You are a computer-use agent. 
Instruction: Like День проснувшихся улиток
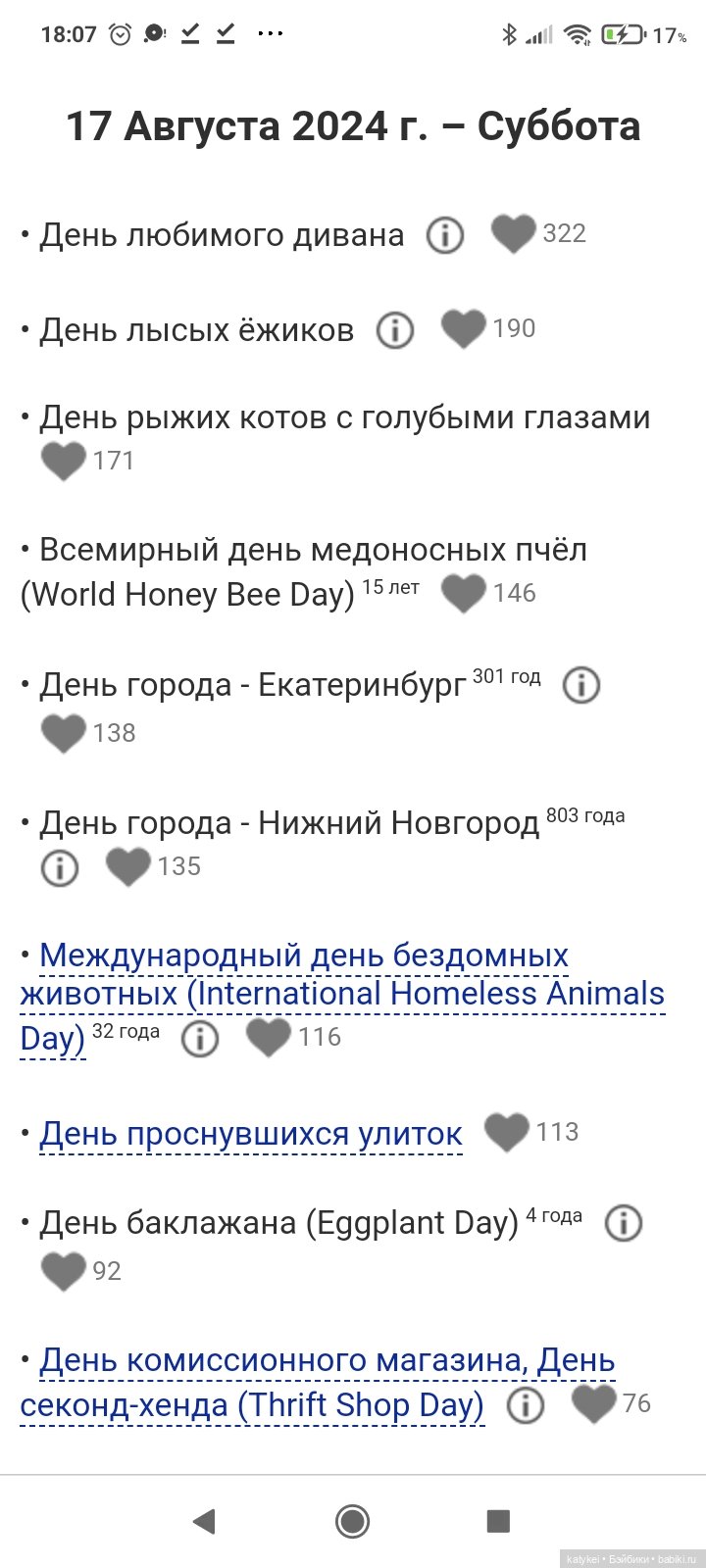click(506, 1132)
